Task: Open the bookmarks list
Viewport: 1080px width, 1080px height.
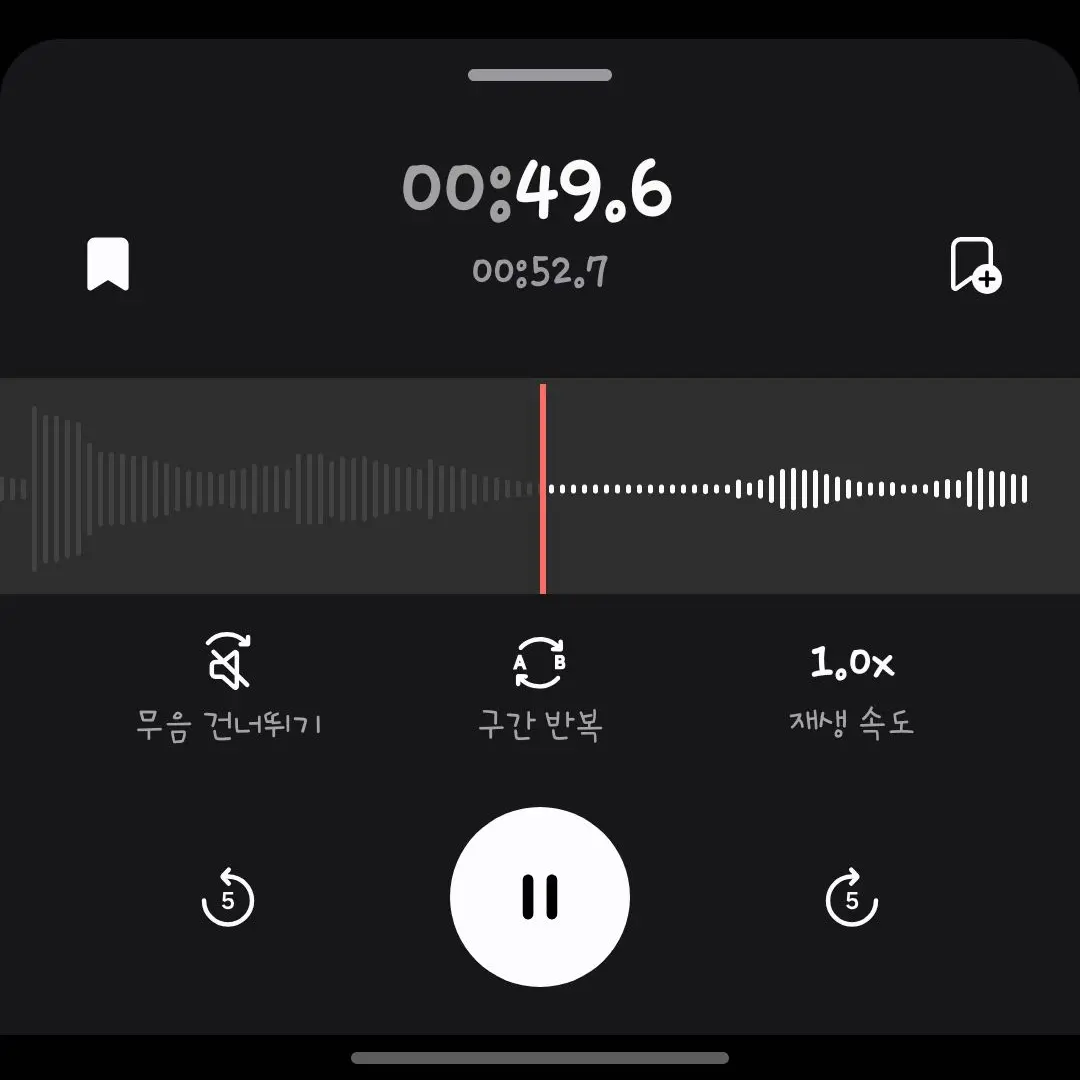Action: [108, 265]
